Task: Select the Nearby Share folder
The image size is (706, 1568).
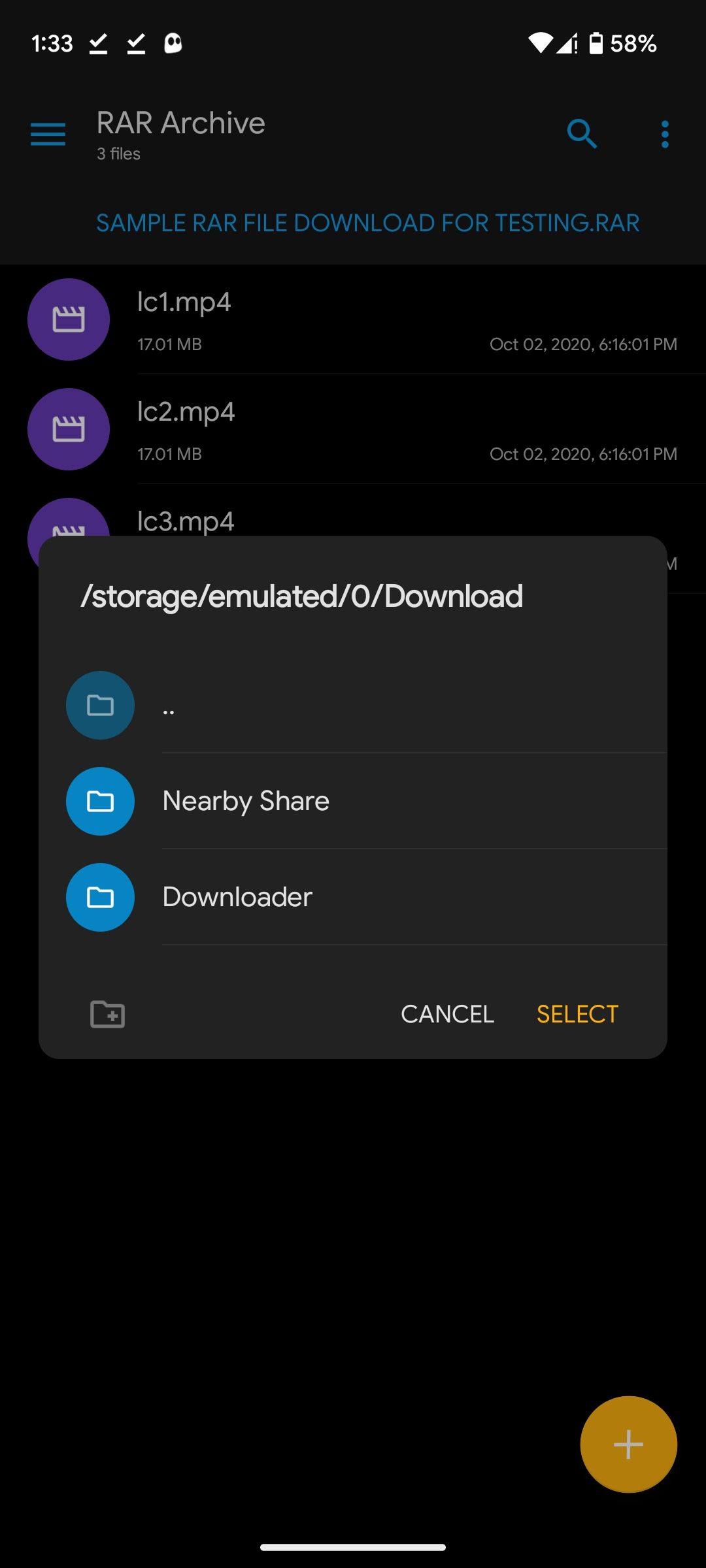Action: coord(245,800)
